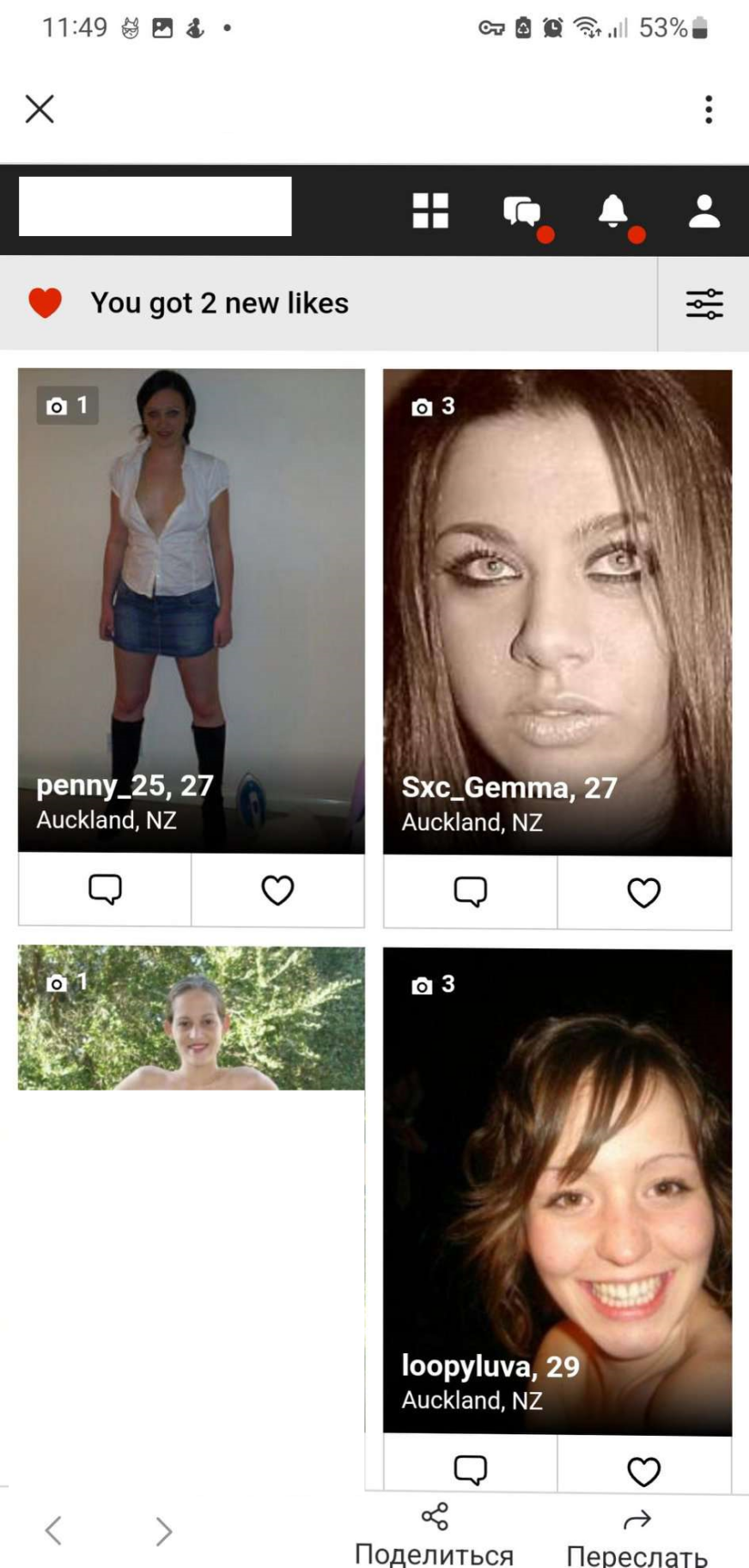Send a message to Sxc_Gemma

pos(470,892)
